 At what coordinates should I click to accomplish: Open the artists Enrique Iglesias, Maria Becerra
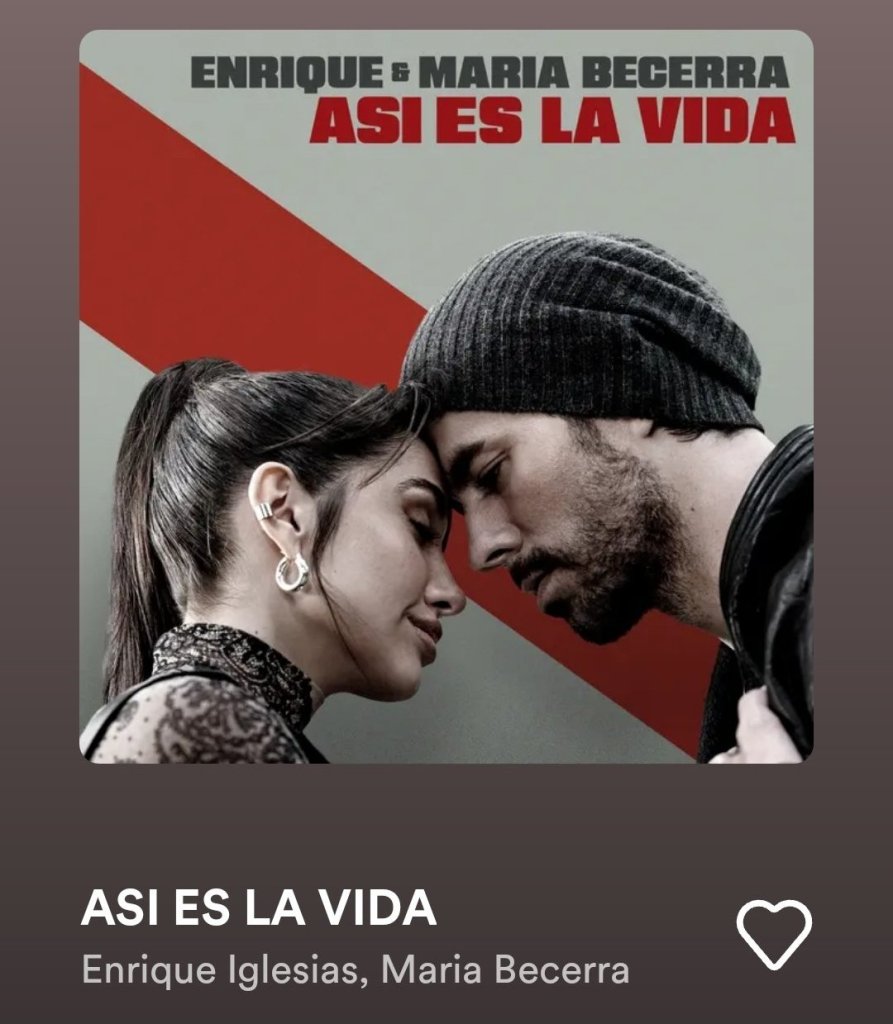click(x=355, y=970)
